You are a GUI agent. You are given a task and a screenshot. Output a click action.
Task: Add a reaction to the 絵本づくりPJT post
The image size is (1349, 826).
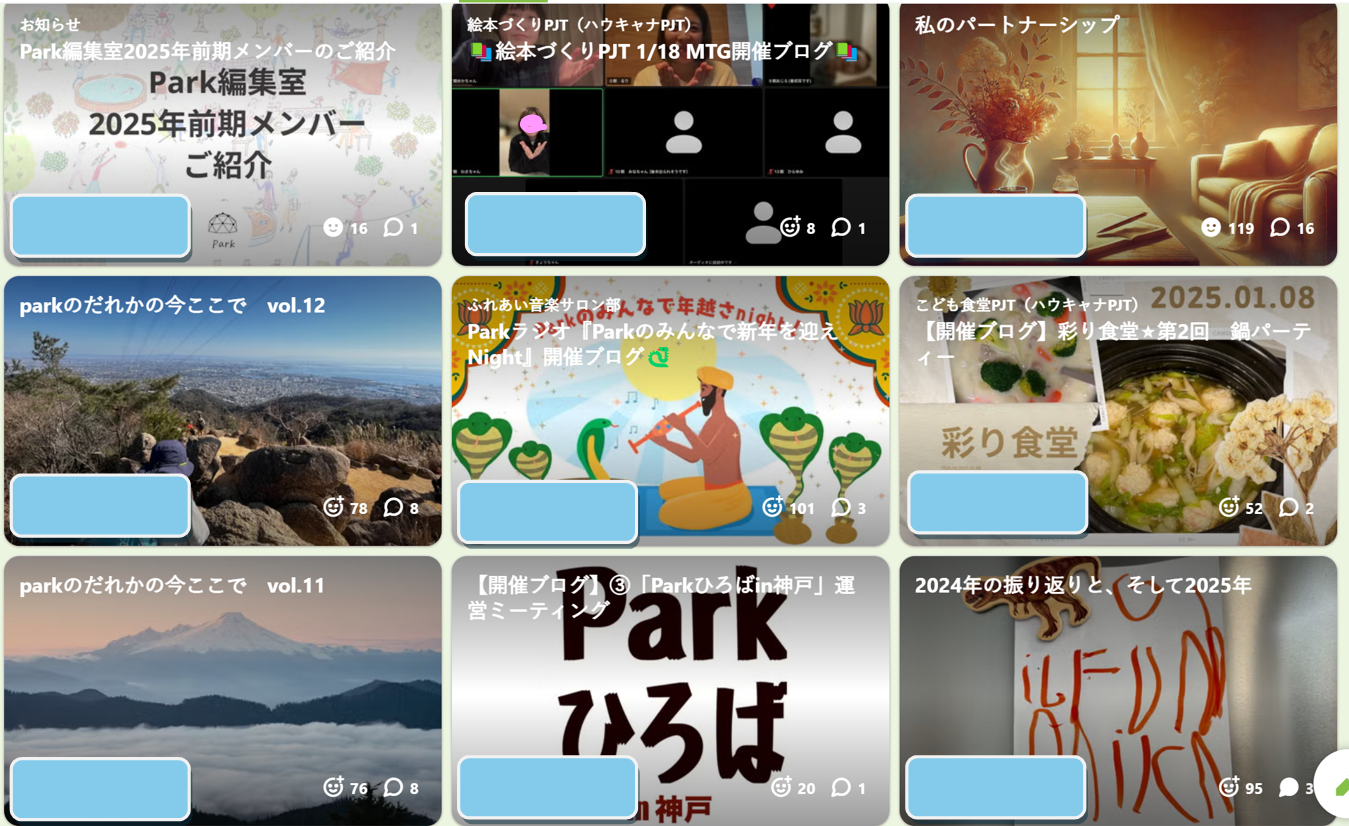[x=790, y=227]
